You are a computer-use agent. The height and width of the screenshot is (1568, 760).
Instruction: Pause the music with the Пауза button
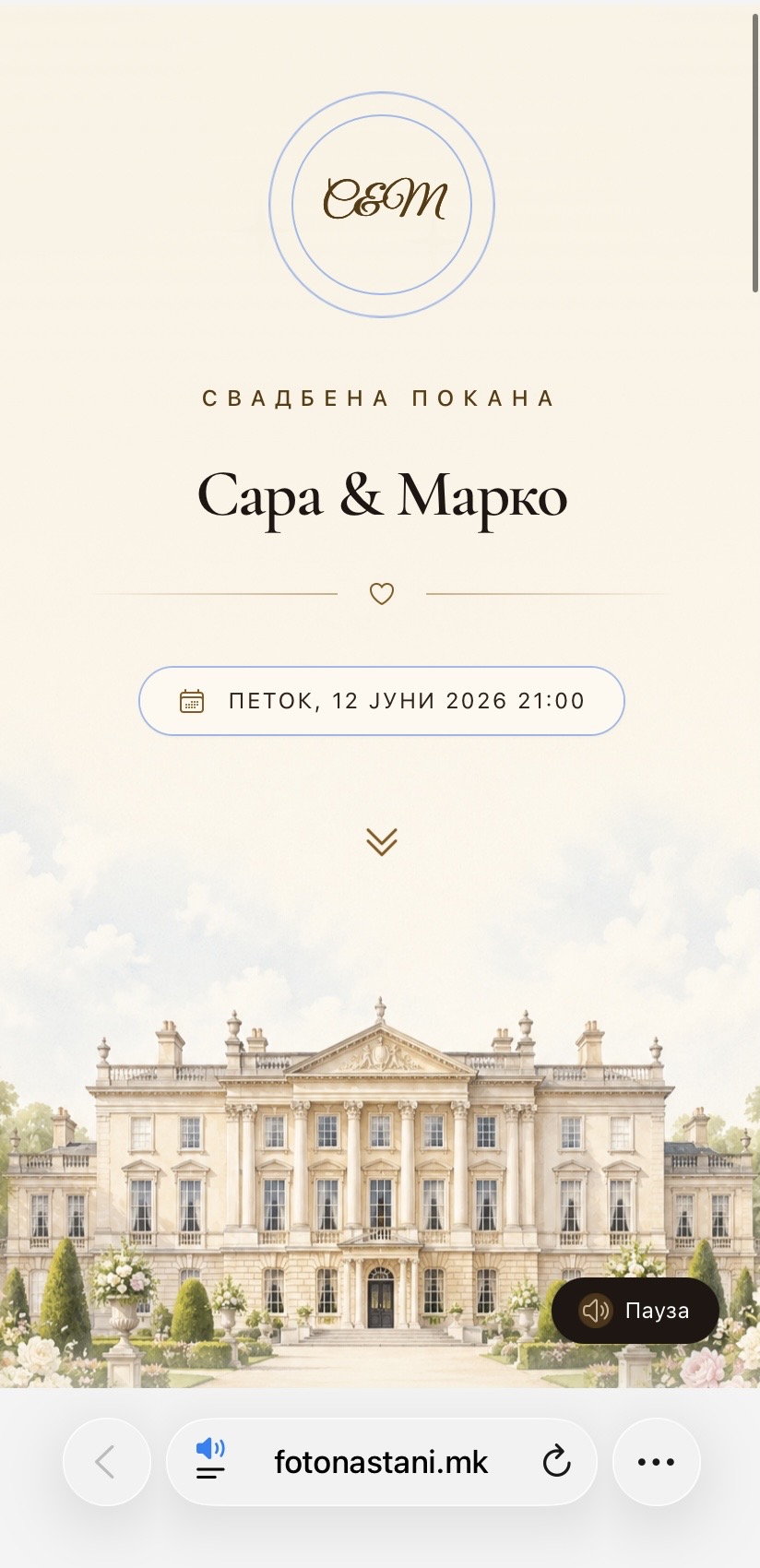(635, 1310)
